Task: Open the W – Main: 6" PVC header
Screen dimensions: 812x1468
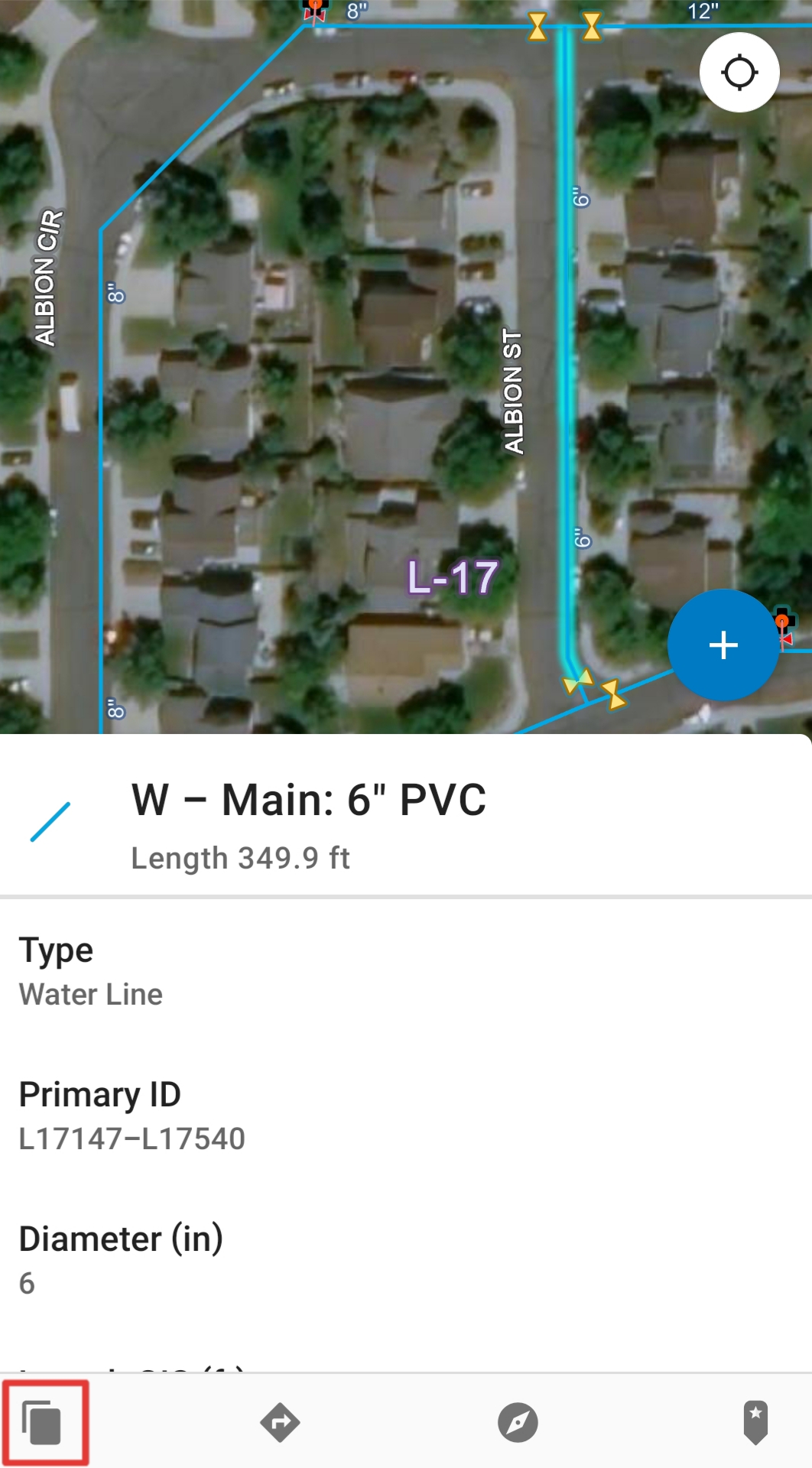Action: [x=309, y=801]
